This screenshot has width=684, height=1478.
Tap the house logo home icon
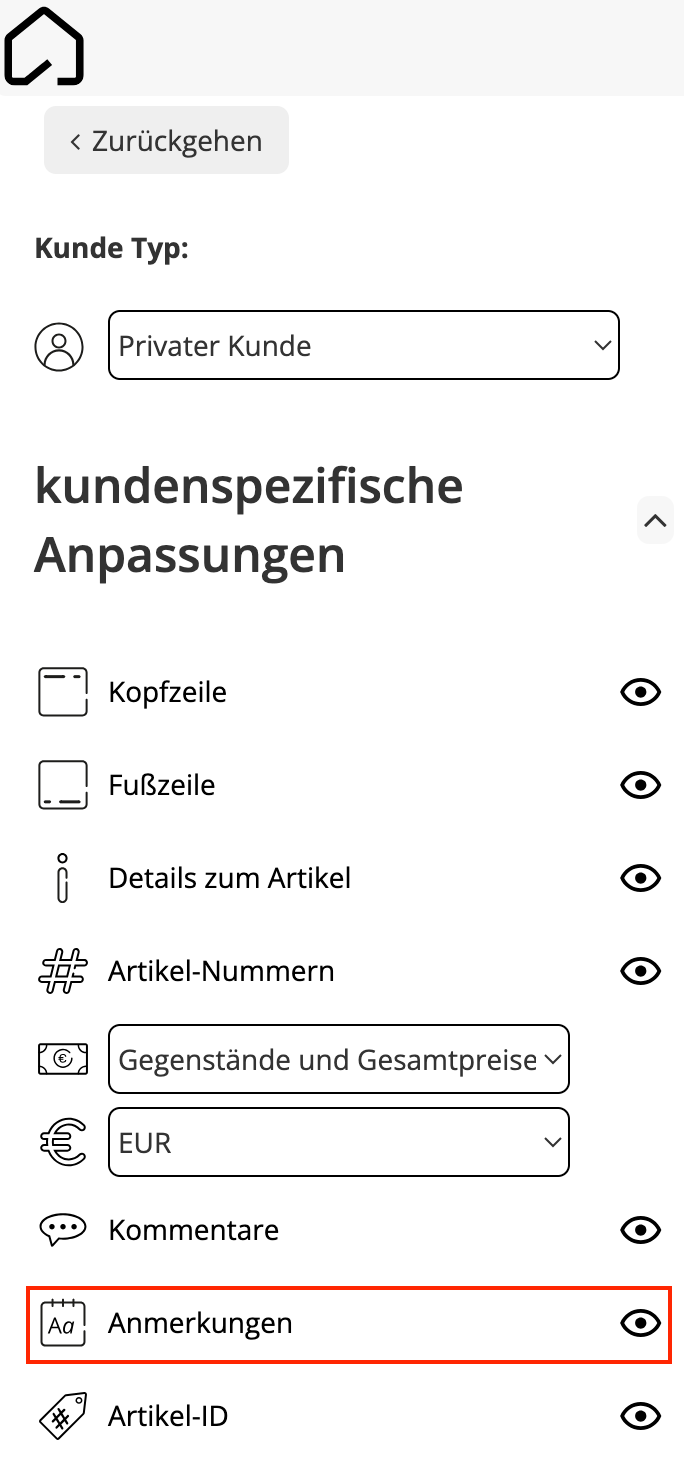click(x=43, y=45)
